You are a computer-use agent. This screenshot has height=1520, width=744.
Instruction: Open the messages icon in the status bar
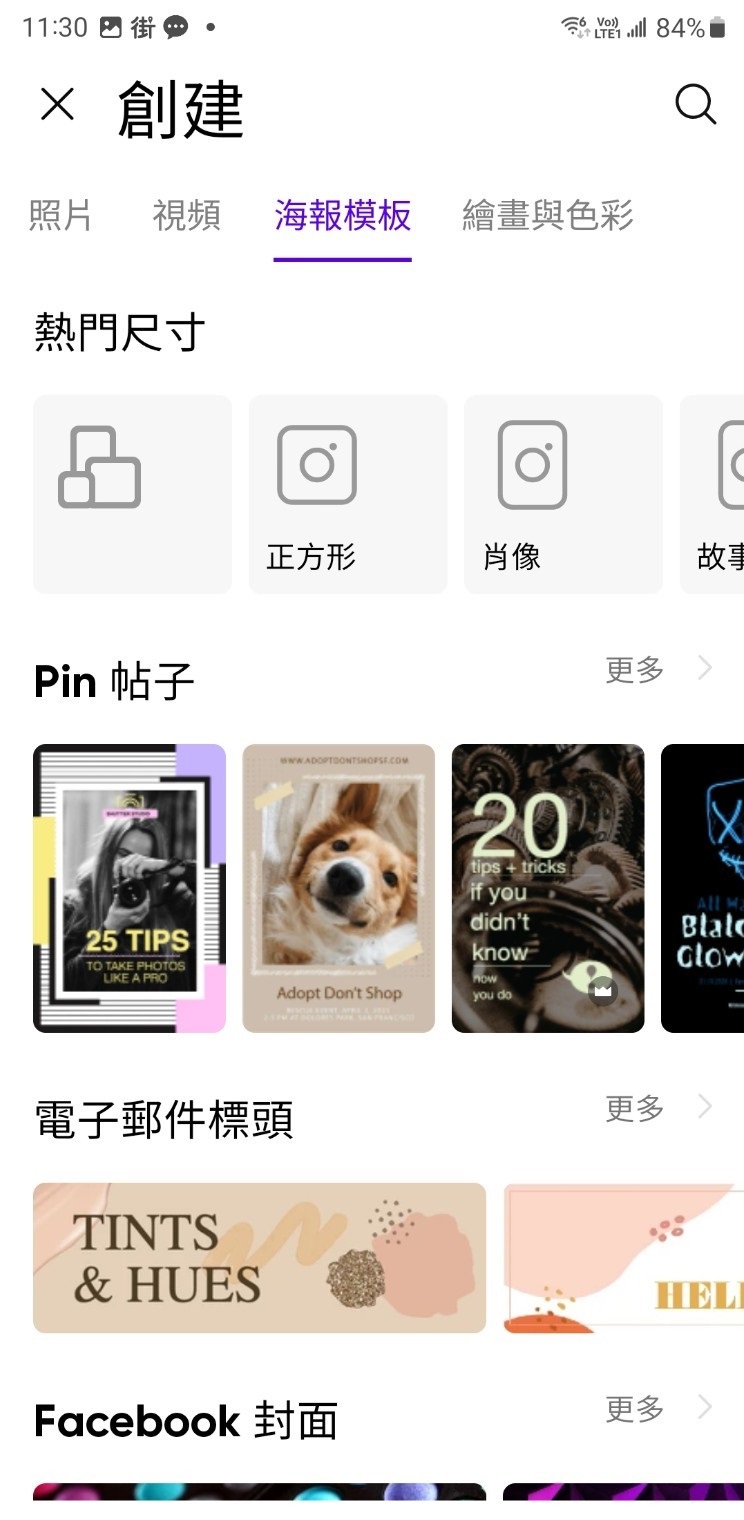tap(175, 27)
